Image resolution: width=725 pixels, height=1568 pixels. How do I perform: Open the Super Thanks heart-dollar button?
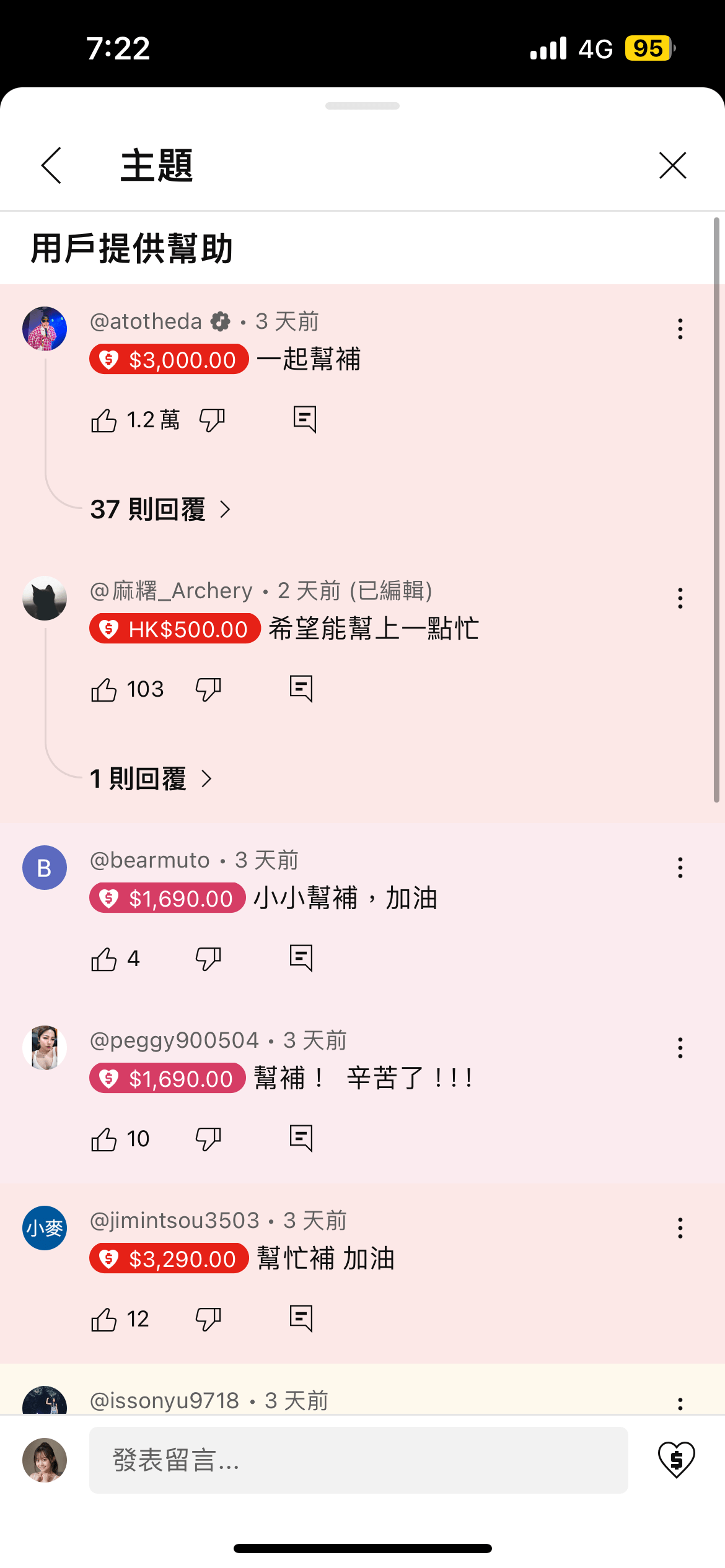(676, 1460)
